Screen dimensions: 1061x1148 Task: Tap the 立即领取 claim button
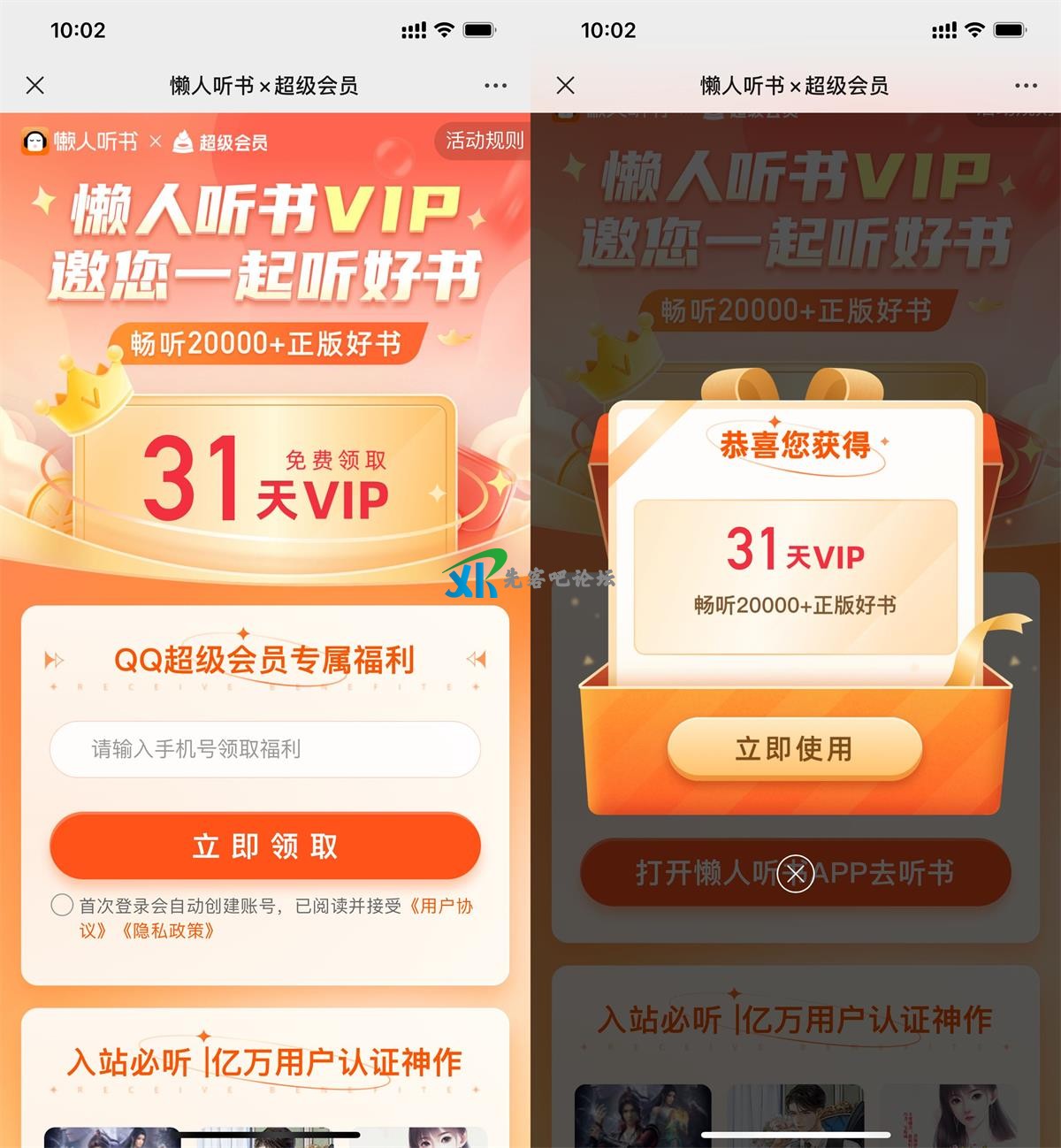pos(265,846)
